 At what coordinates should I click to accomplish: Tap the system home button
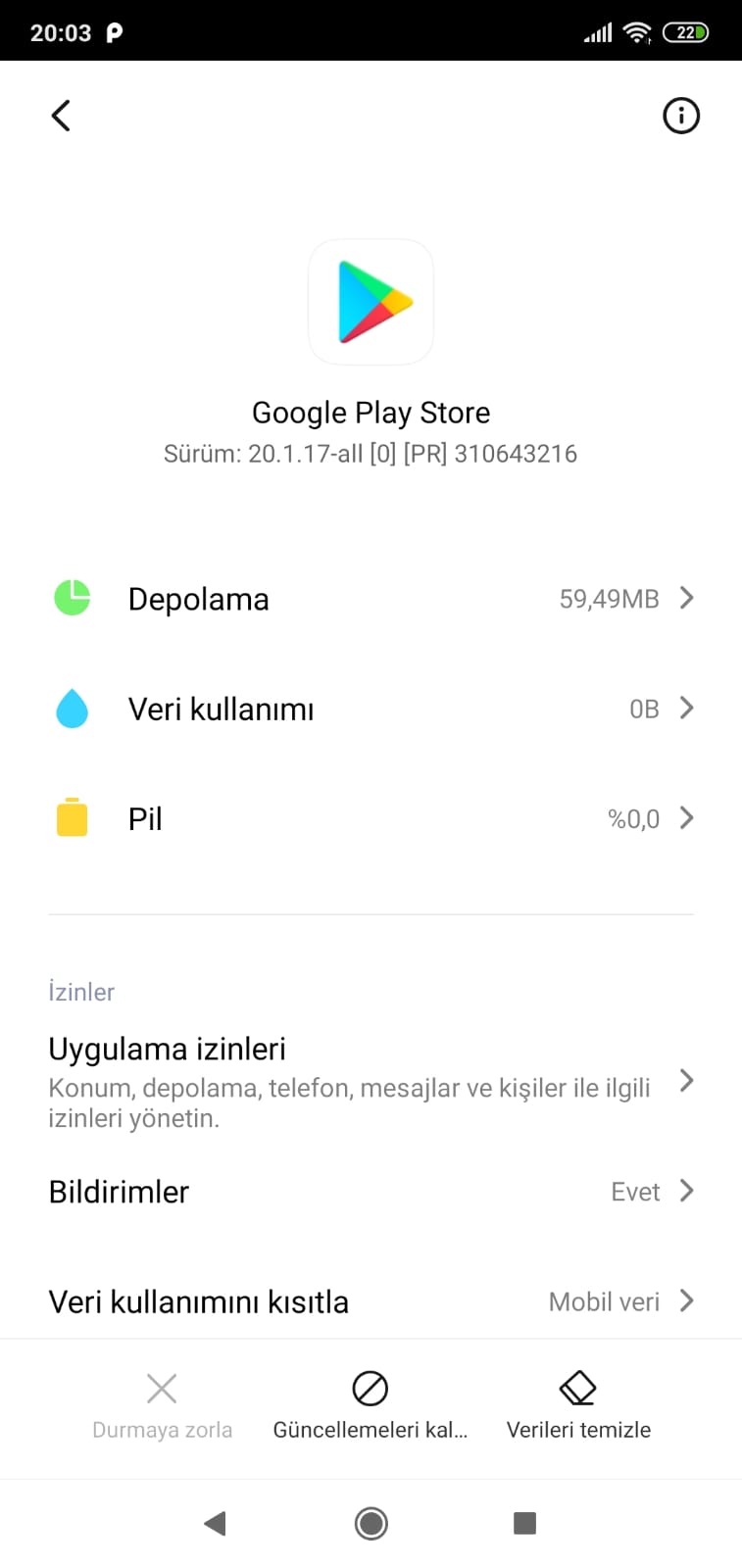(371, 1523)
